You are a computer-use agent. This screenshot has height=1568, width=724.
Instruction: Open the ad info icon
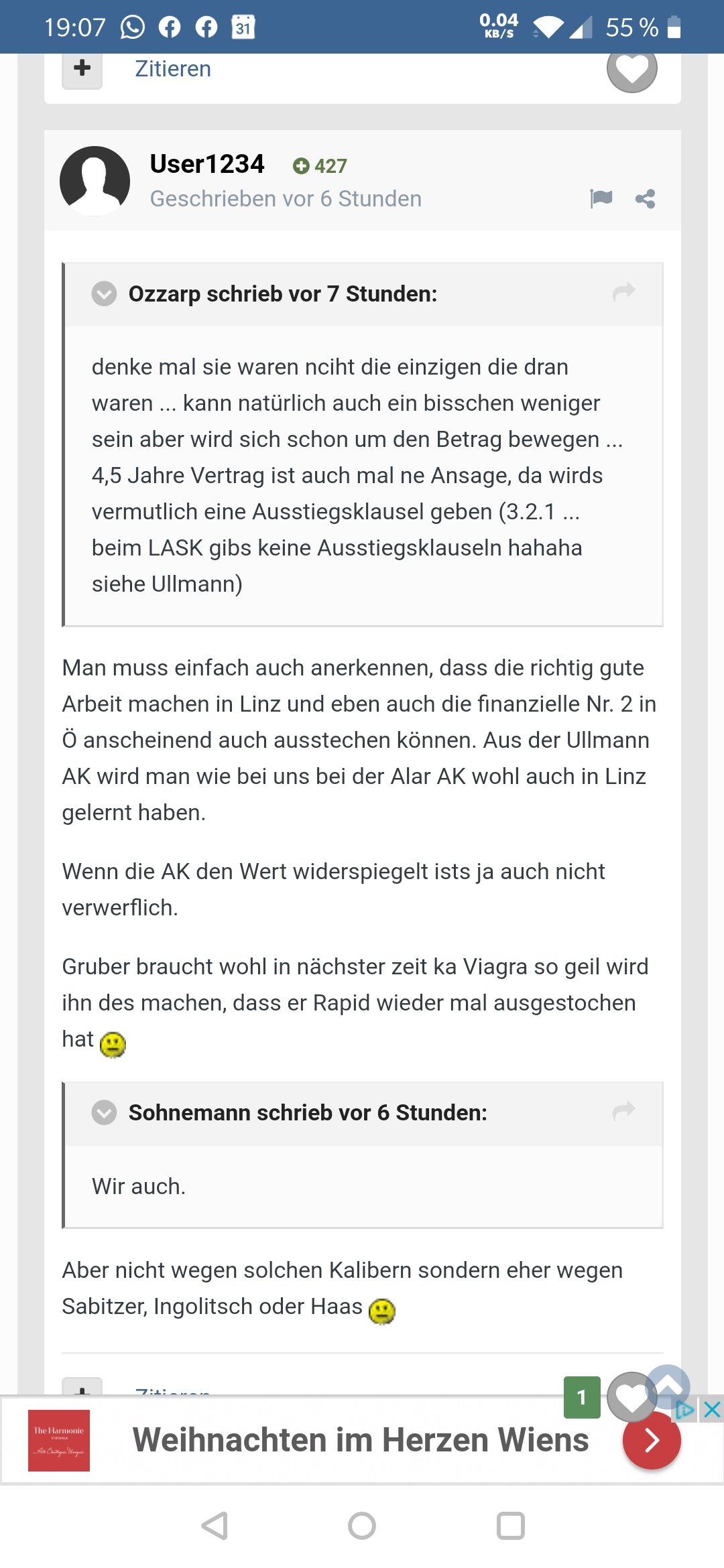[x=685, y=1410]
